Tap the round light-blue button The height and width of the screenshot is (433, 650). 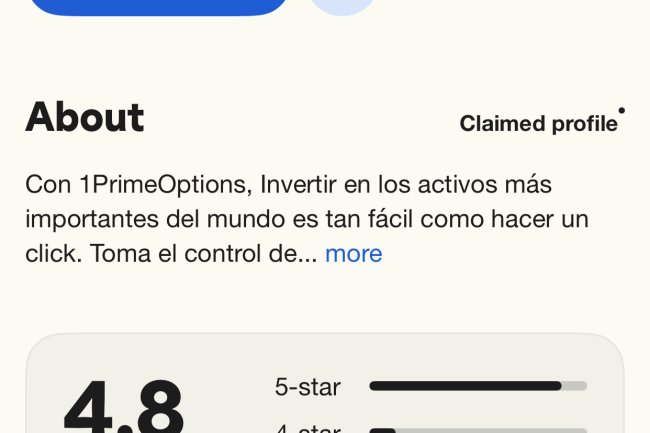click(x=343, y=5)
